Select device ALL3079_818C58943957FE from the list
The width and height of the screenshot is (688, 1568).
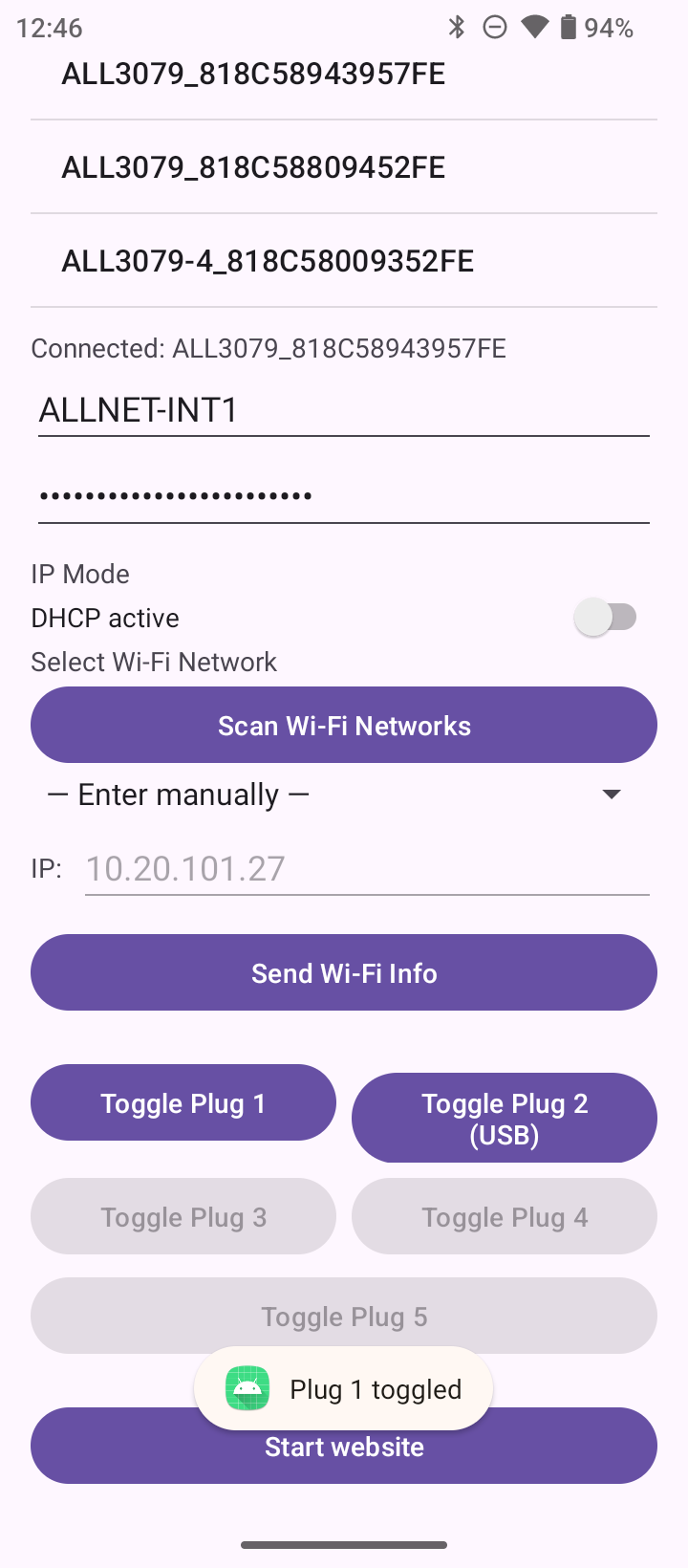[253, 75]
